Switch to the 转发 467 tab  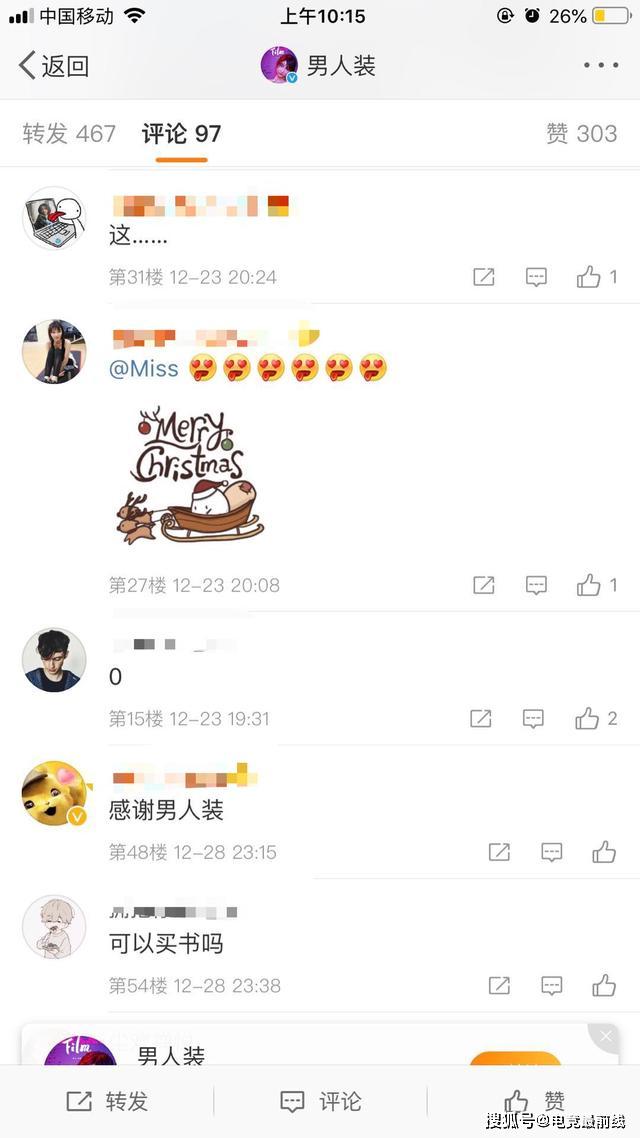[69, 133]
